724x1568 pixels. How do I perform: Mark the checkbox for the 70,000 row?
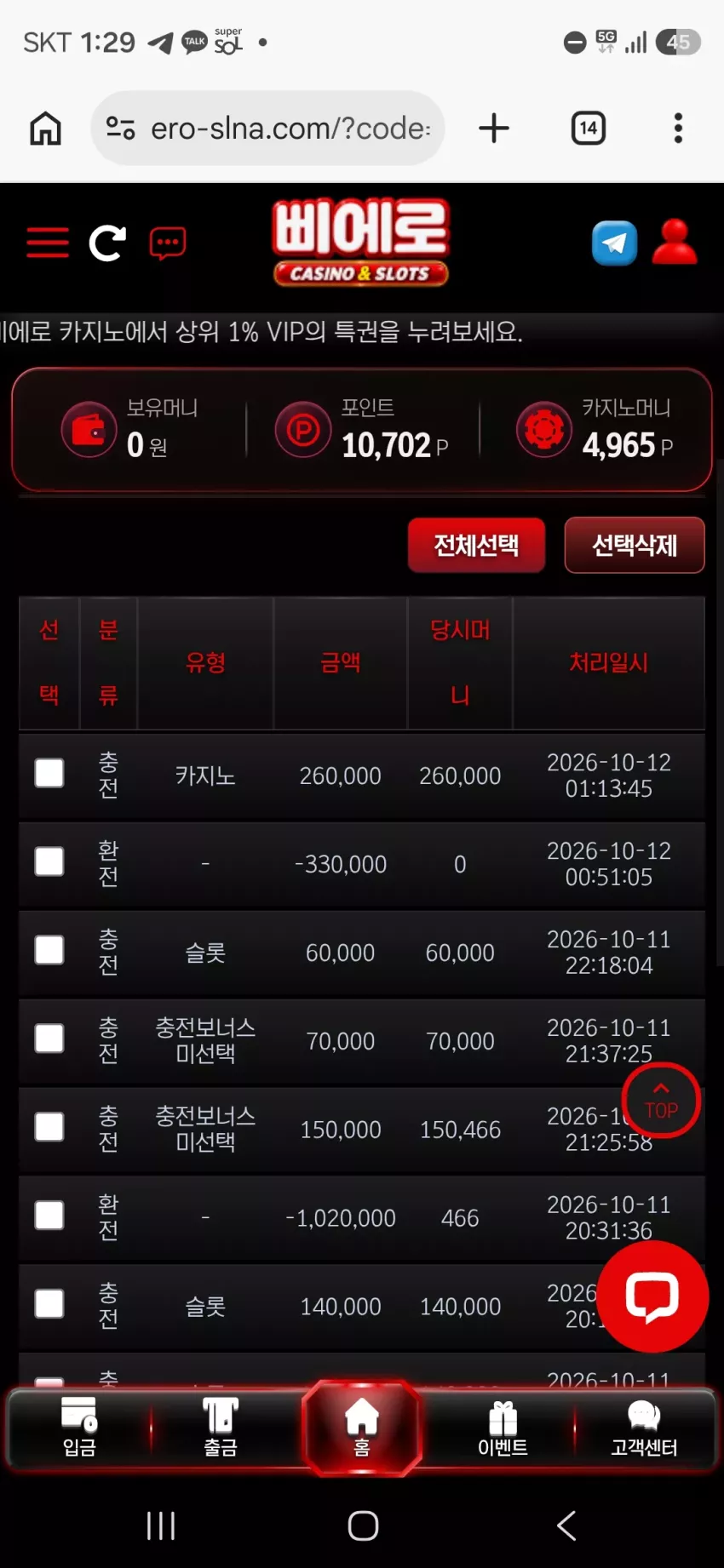coord(49,1039)
